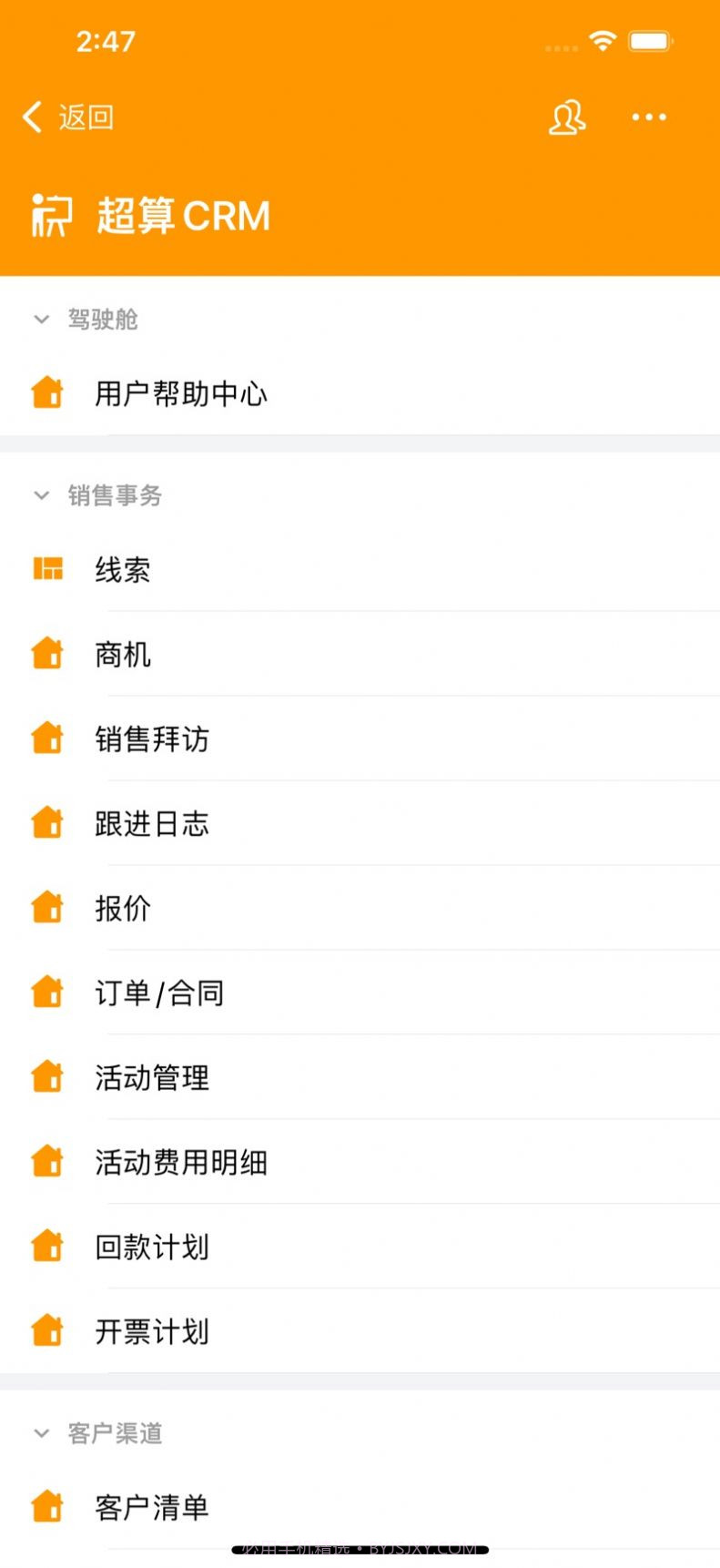Tap the battery indicator in status bar
This screenshot has width=720, height=1568.
pos(651,41)
